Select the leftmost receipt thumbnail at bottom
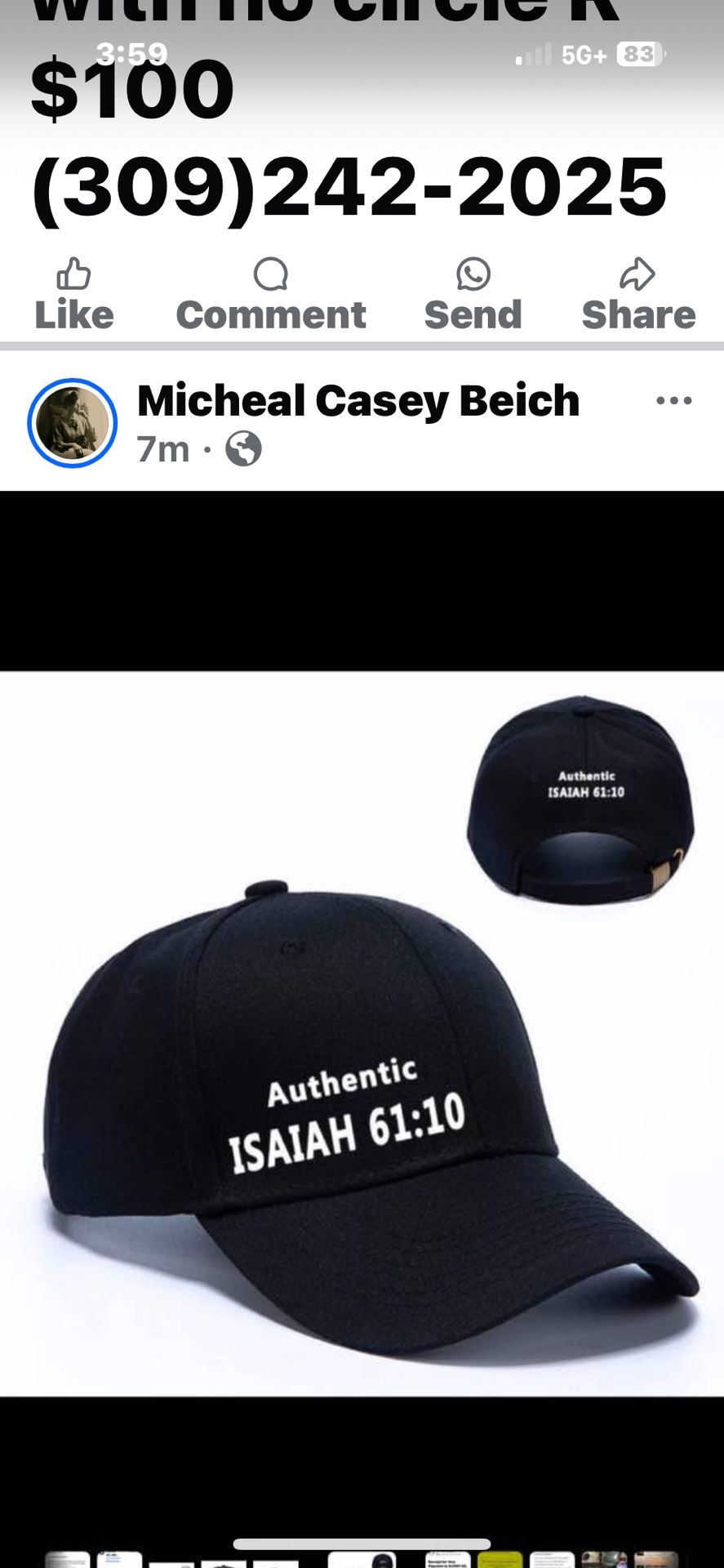 [x=69, y=1558]
